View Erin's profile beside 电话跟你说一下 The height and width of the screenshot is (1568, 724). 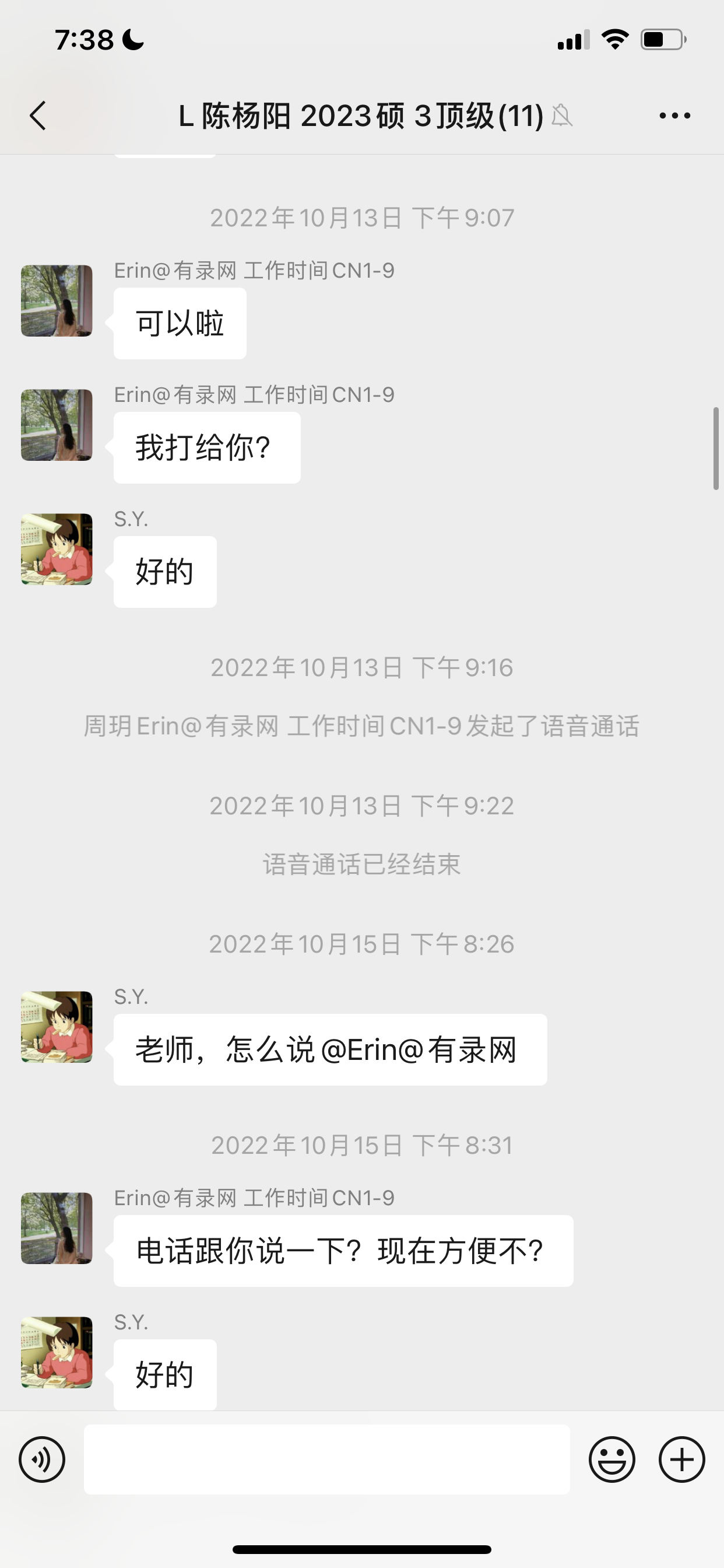tap(57, 1228)
